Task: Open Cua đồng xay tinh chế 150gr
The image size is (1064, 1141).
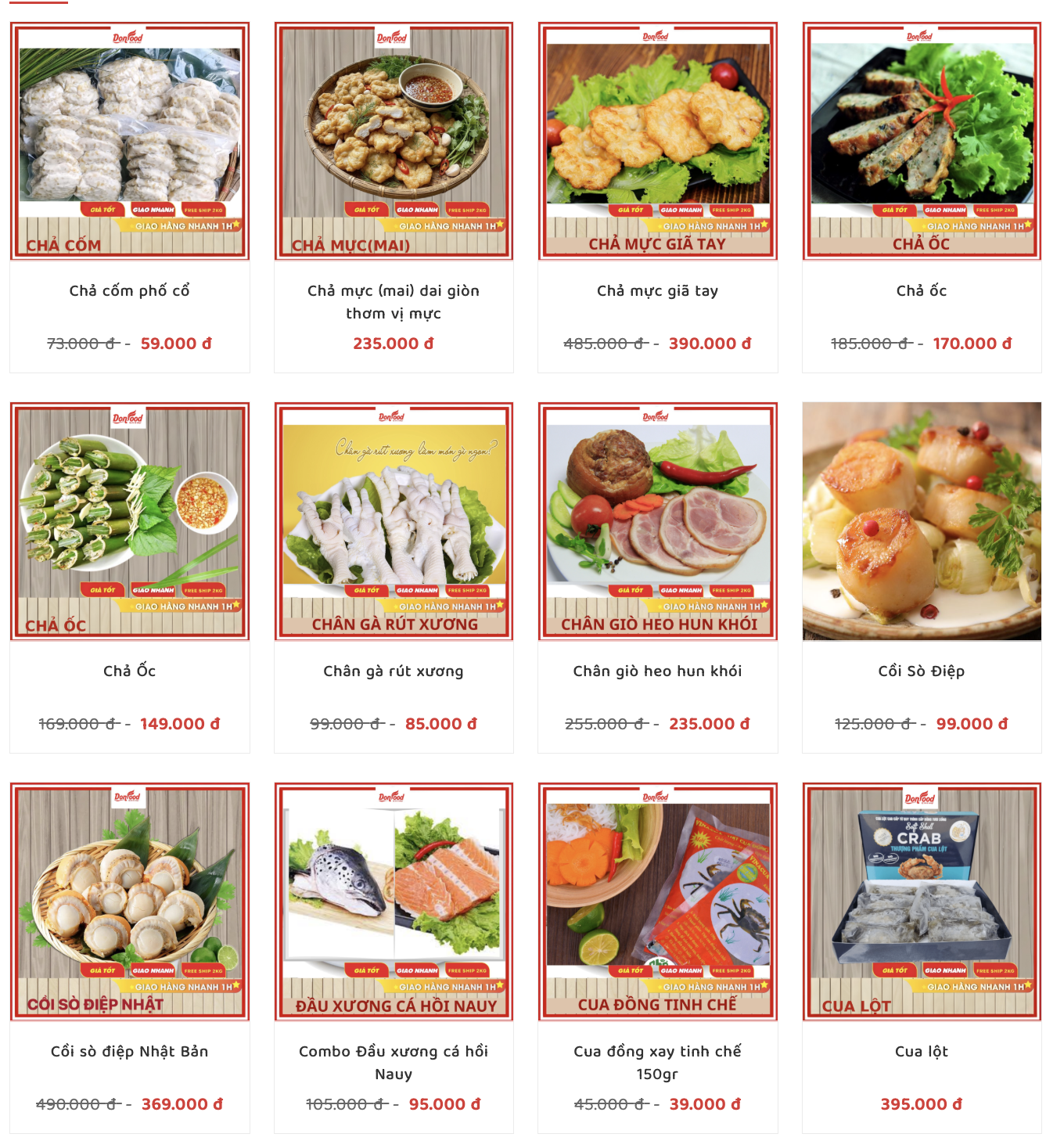Action: pos(657,1062)
